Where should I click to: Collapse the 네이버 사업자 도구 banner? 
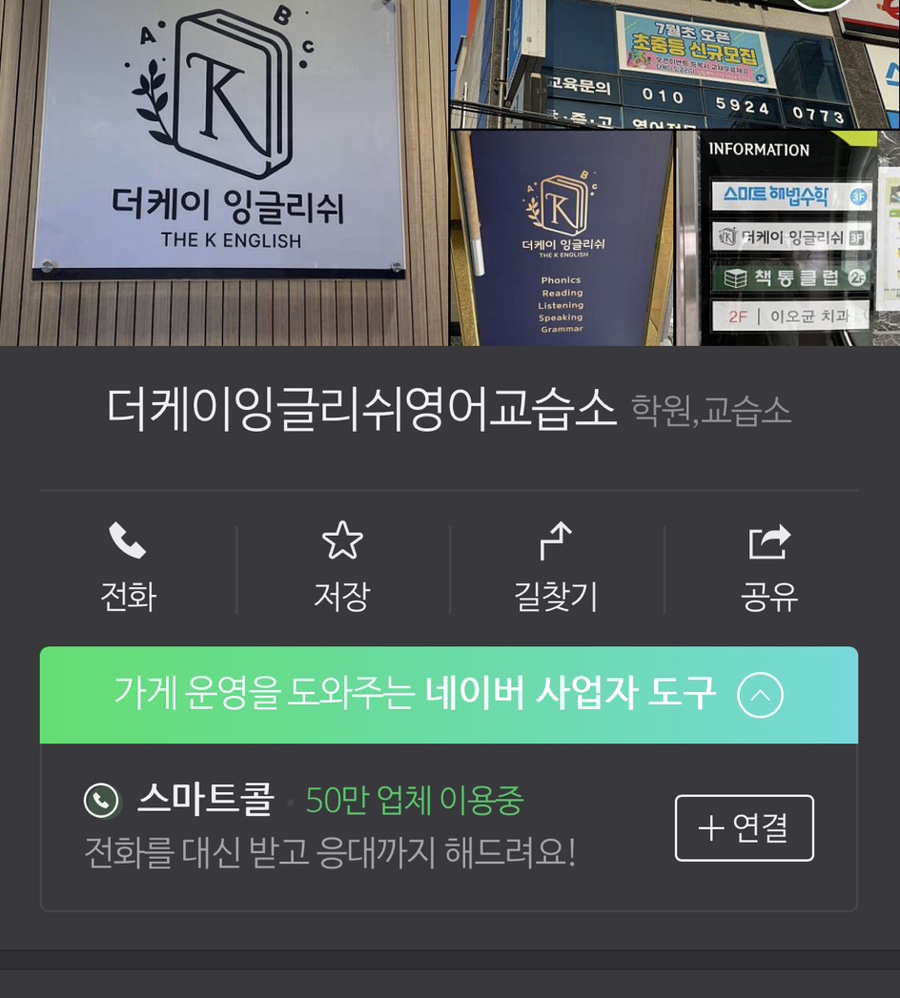pos(760,695)
